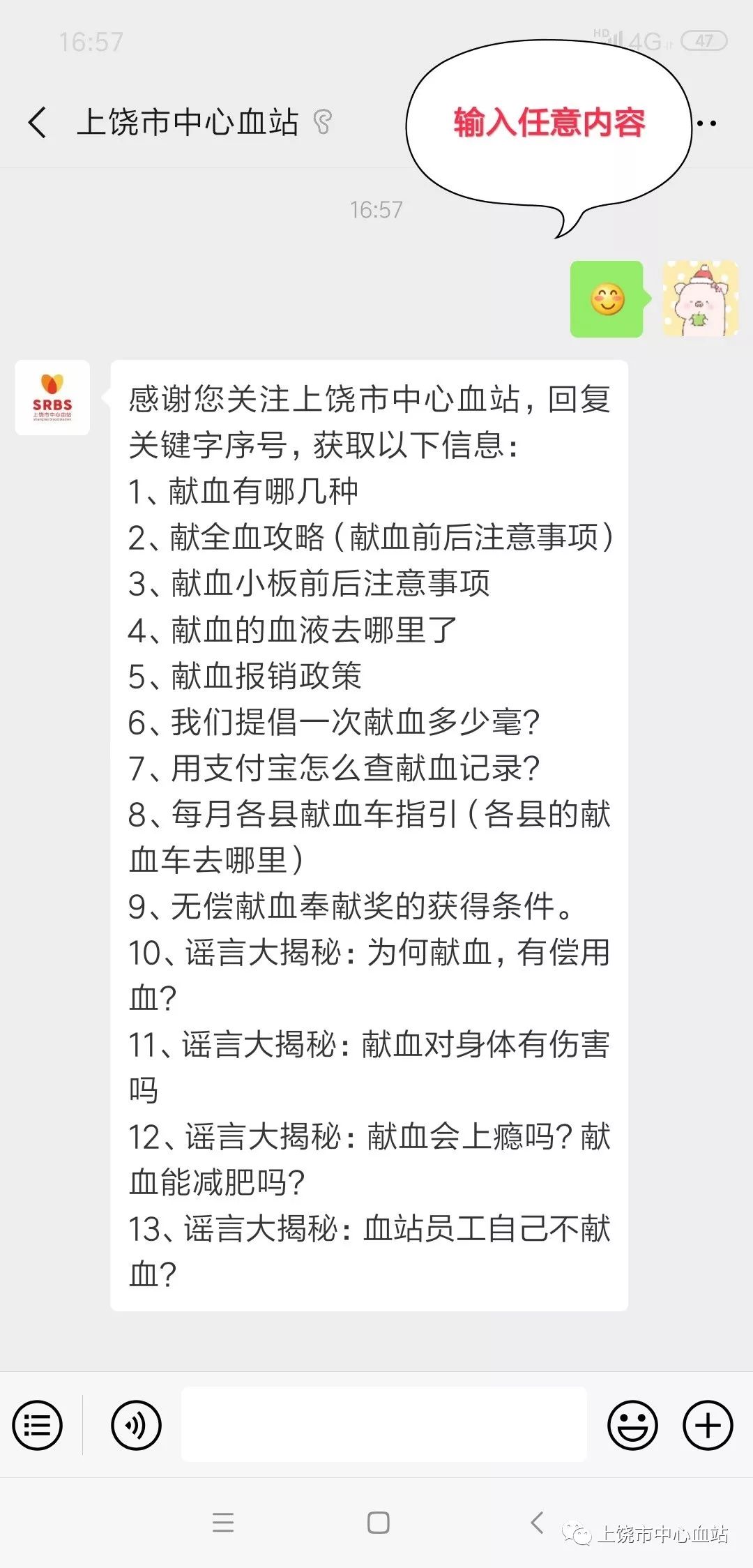Tap the system home button
The image size is (753, 1568).
pos(378,1523)
